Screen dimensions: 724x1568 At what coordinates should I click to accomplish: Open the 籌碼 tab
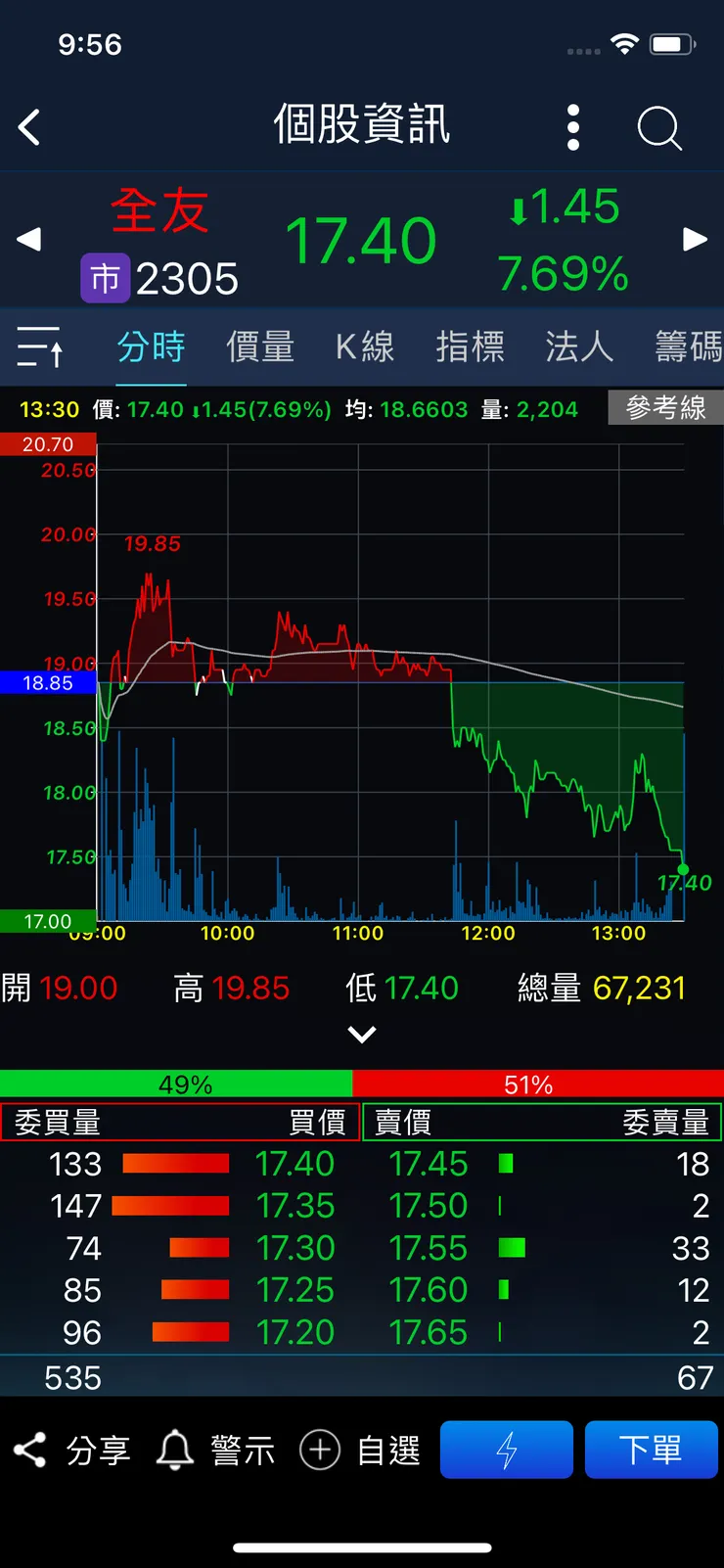pos(688,346)
